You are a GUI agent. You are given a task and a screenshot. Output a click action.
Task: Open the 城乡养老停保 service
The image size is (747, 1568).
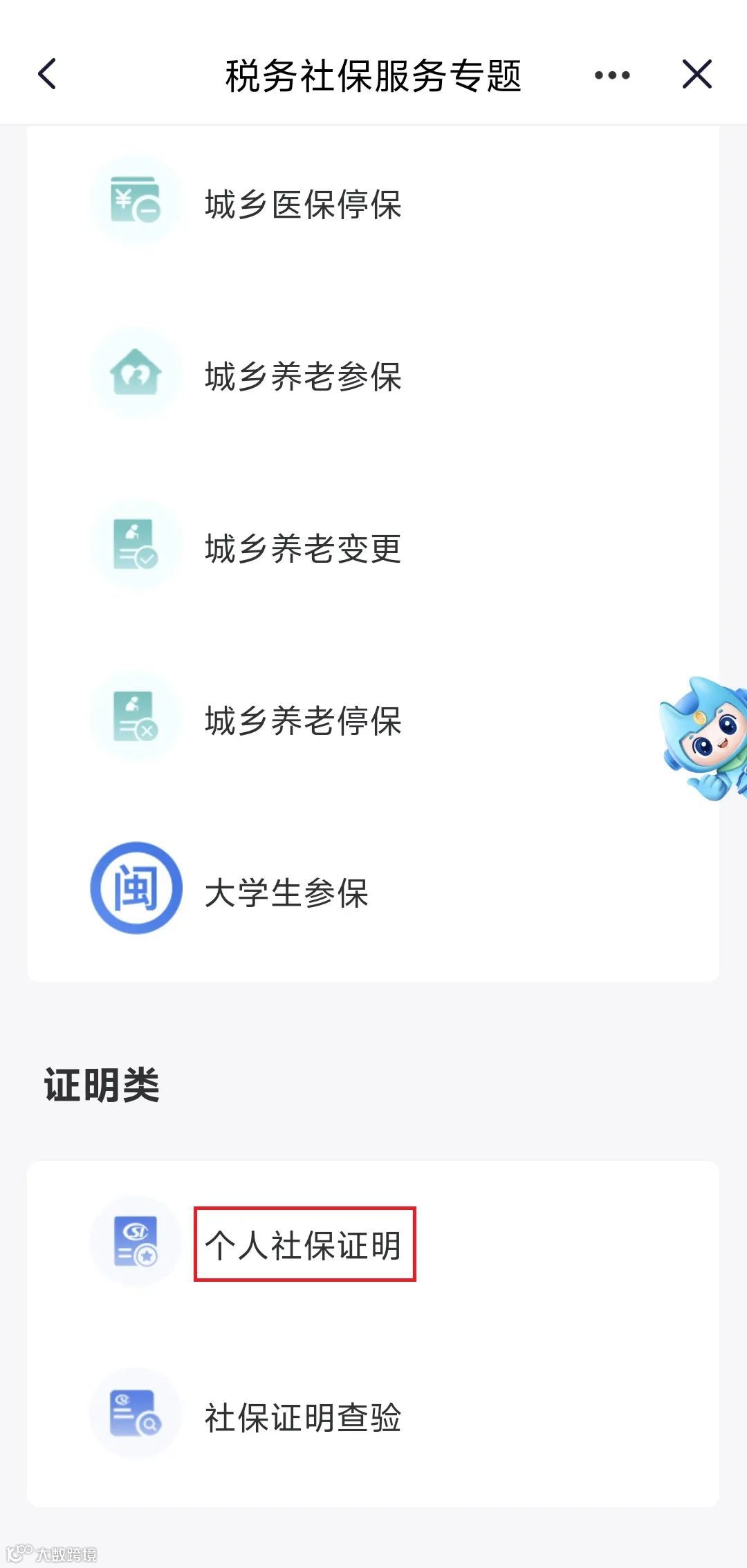coord(304,721)
